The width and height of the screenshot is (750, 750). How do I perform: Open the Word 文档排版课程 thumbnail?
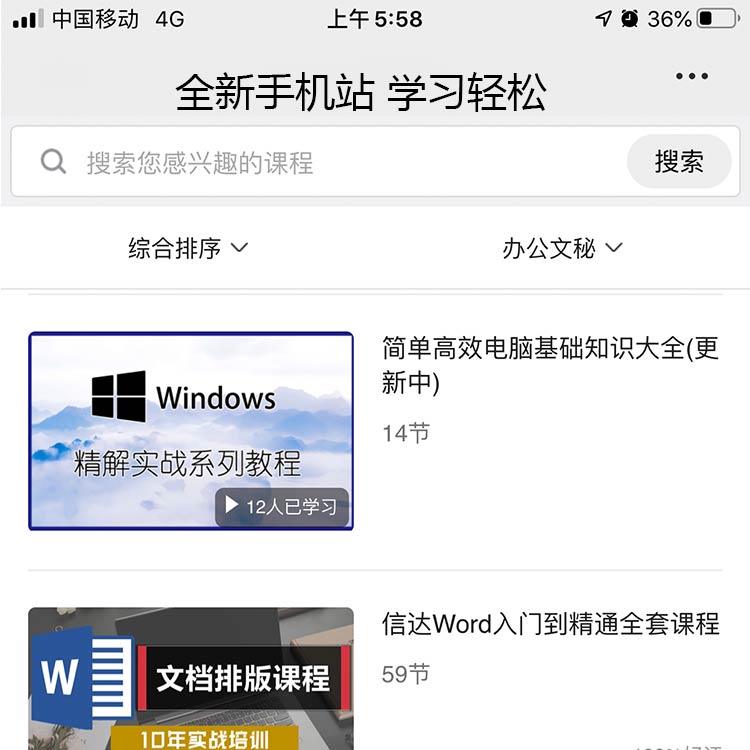[191, 678]
